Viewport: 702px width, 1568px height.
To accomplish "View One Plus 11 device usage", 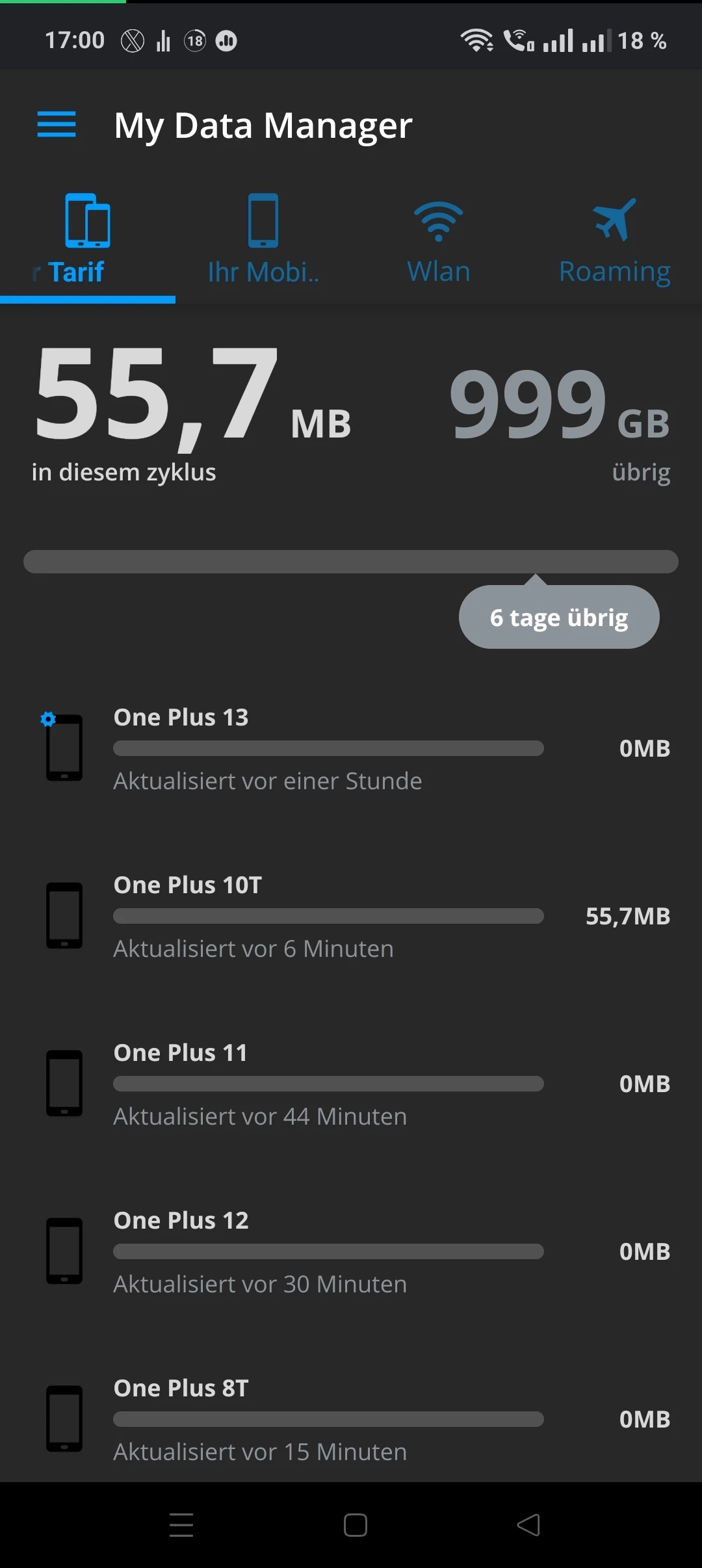I will click(351, 1084).
